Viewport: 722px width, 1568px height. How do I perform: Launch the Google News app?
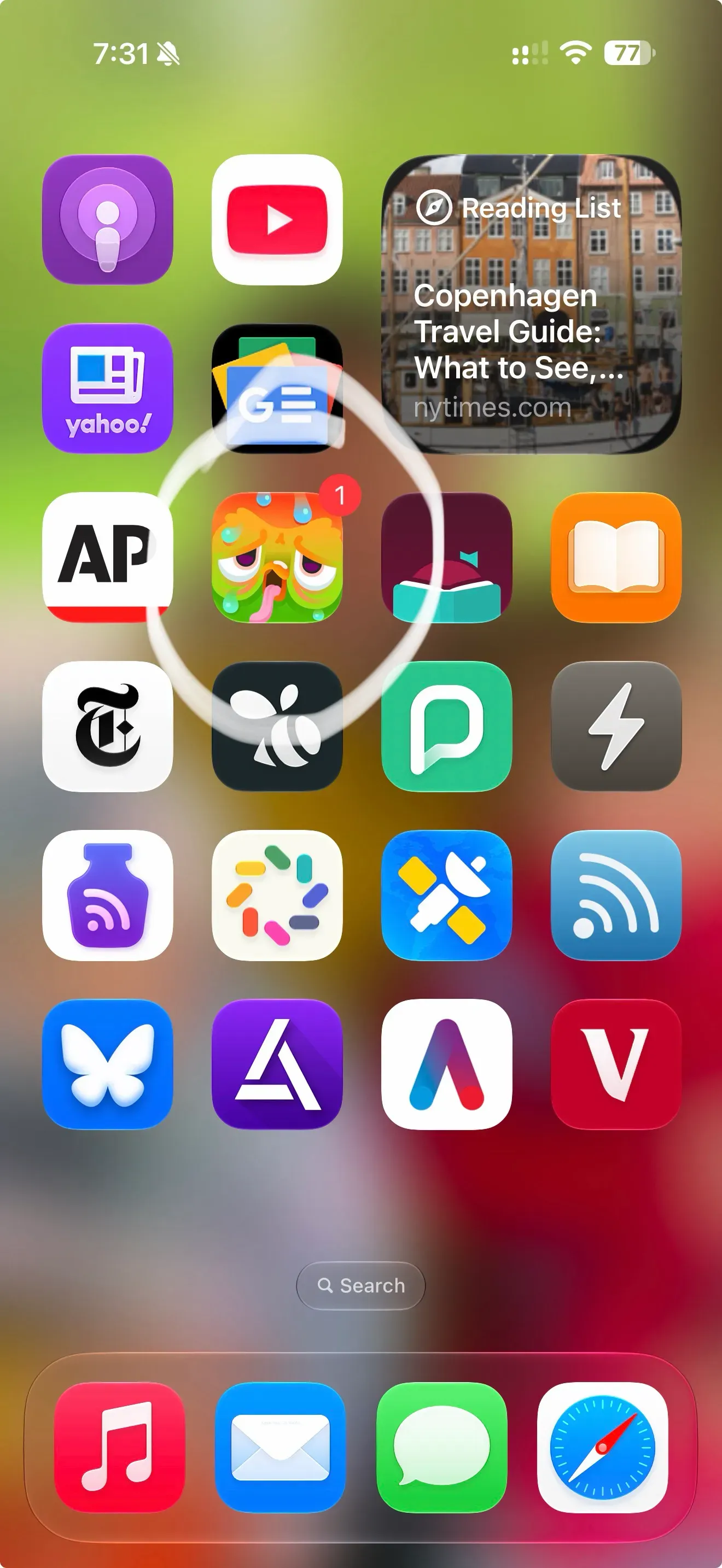277,388
